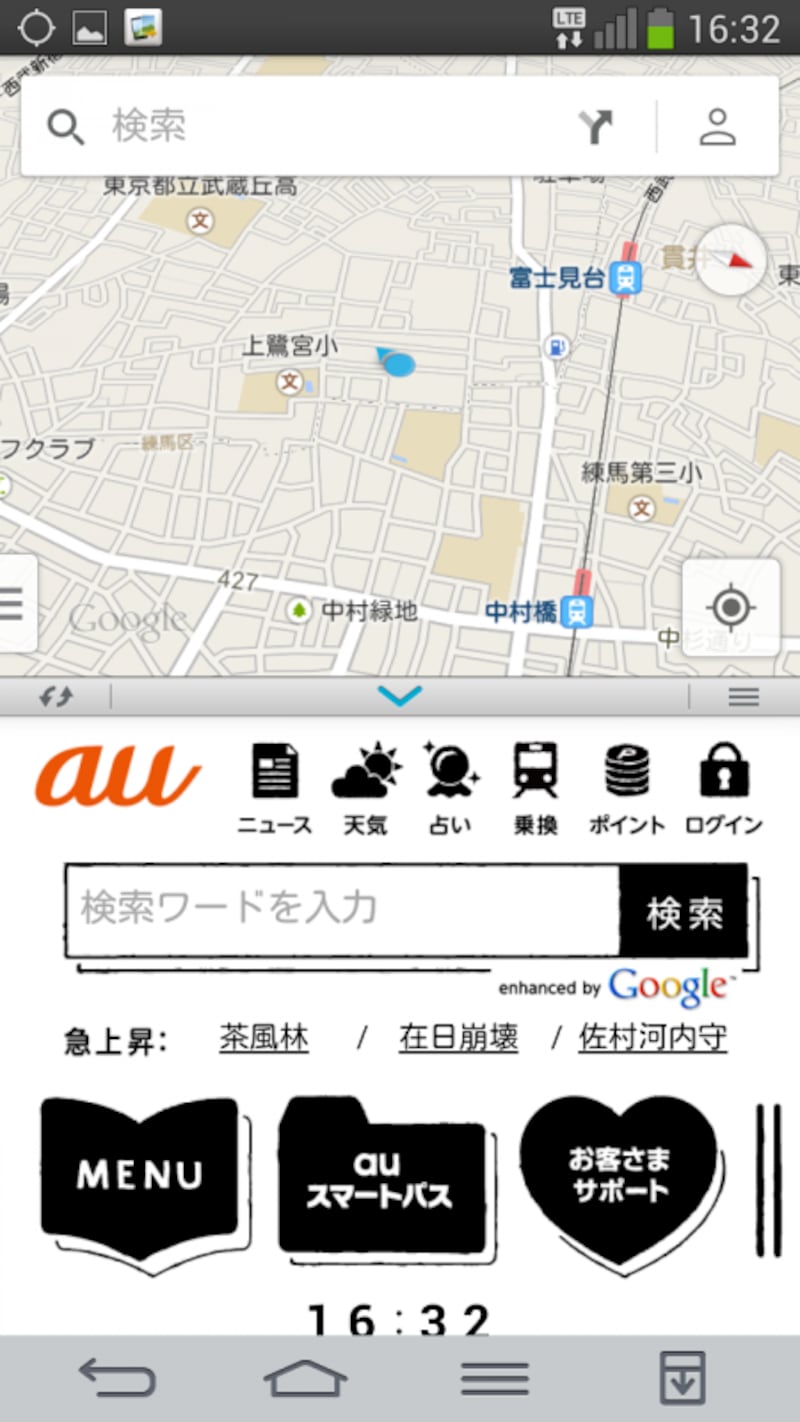800x1422 pixels.
Task: Tap the black 検索 search button
Action: click(x=683, y=911)
